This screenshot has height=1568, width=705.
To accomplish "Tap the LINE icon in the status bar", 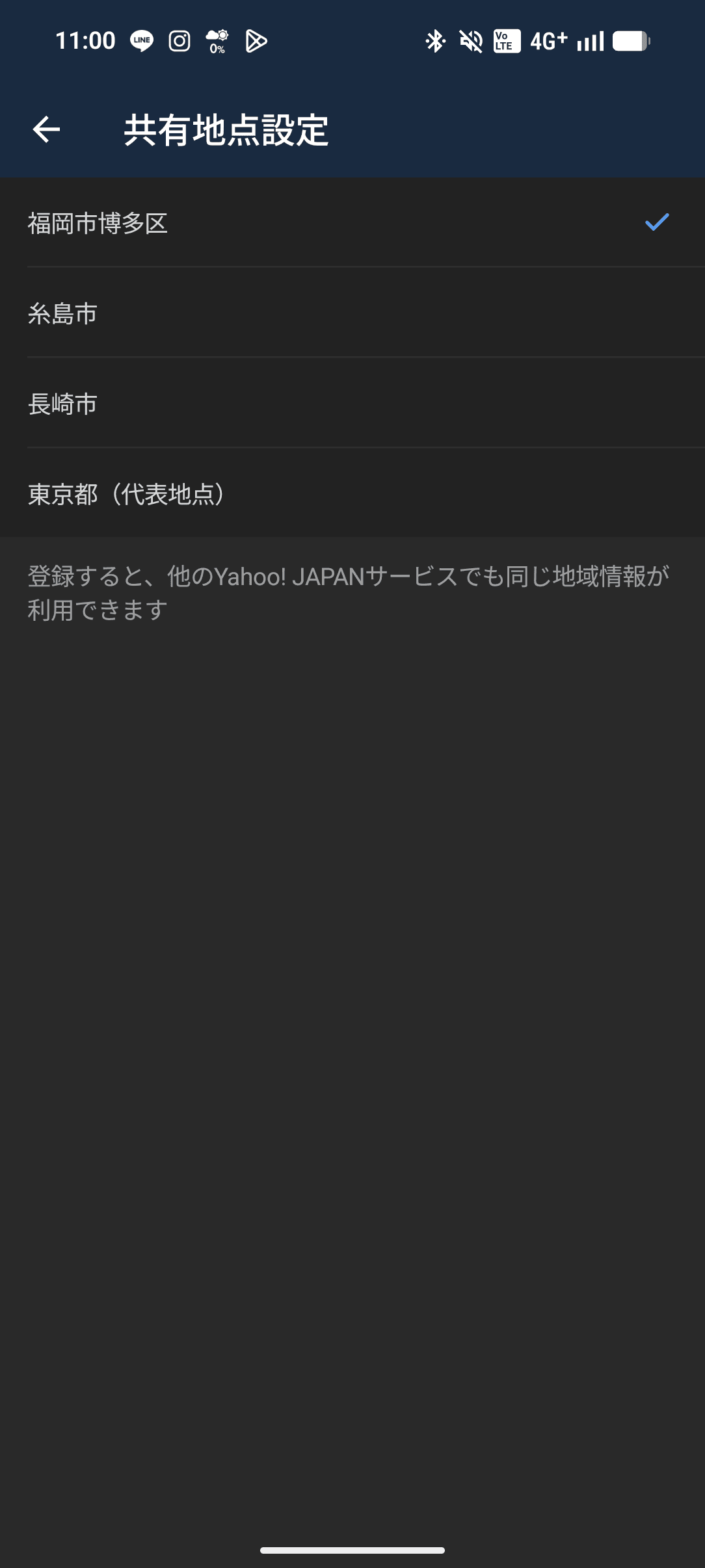I will click(140, 42).
